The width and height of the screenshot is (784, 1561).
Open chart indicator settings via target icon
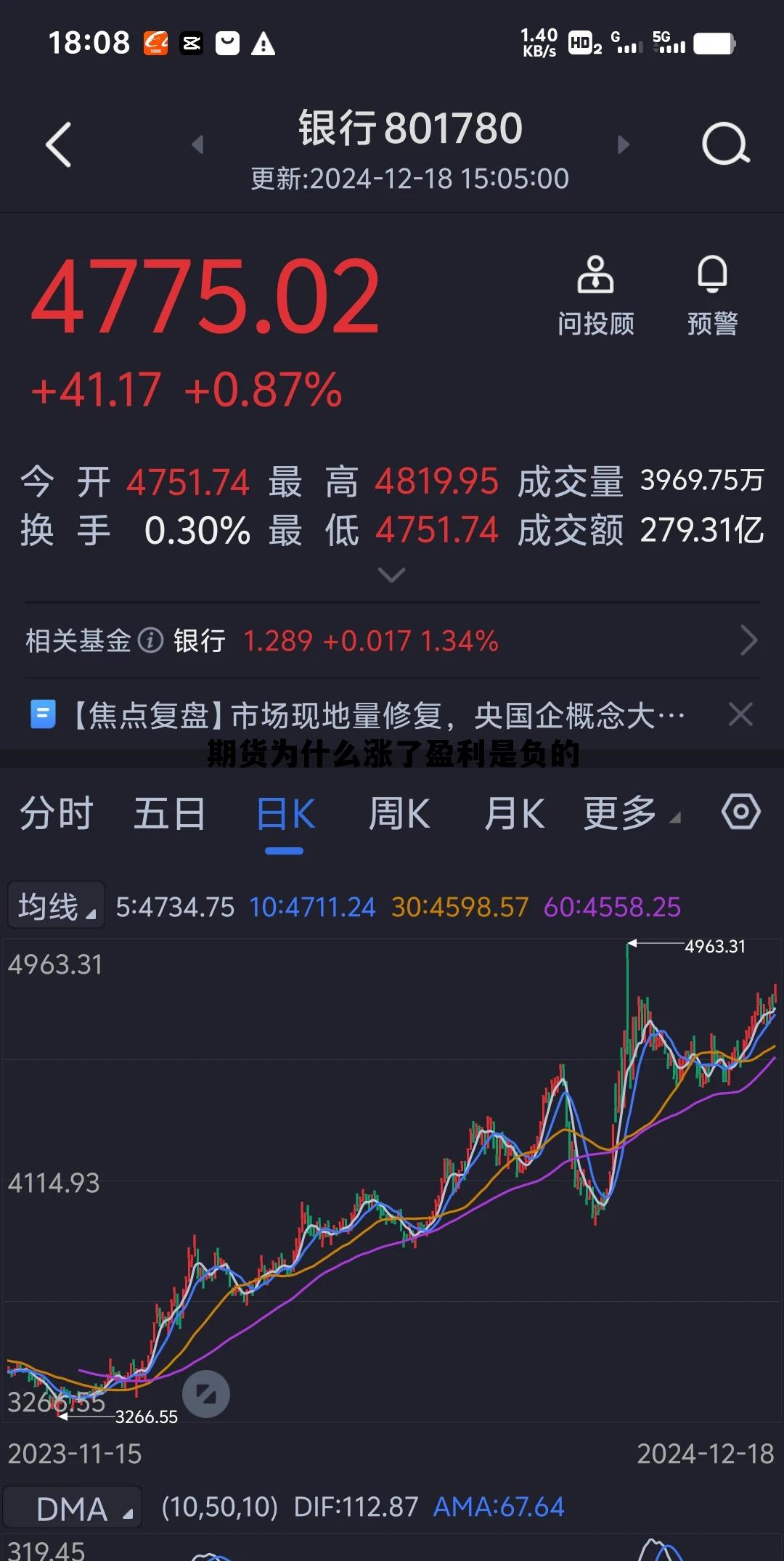(741, 812)
